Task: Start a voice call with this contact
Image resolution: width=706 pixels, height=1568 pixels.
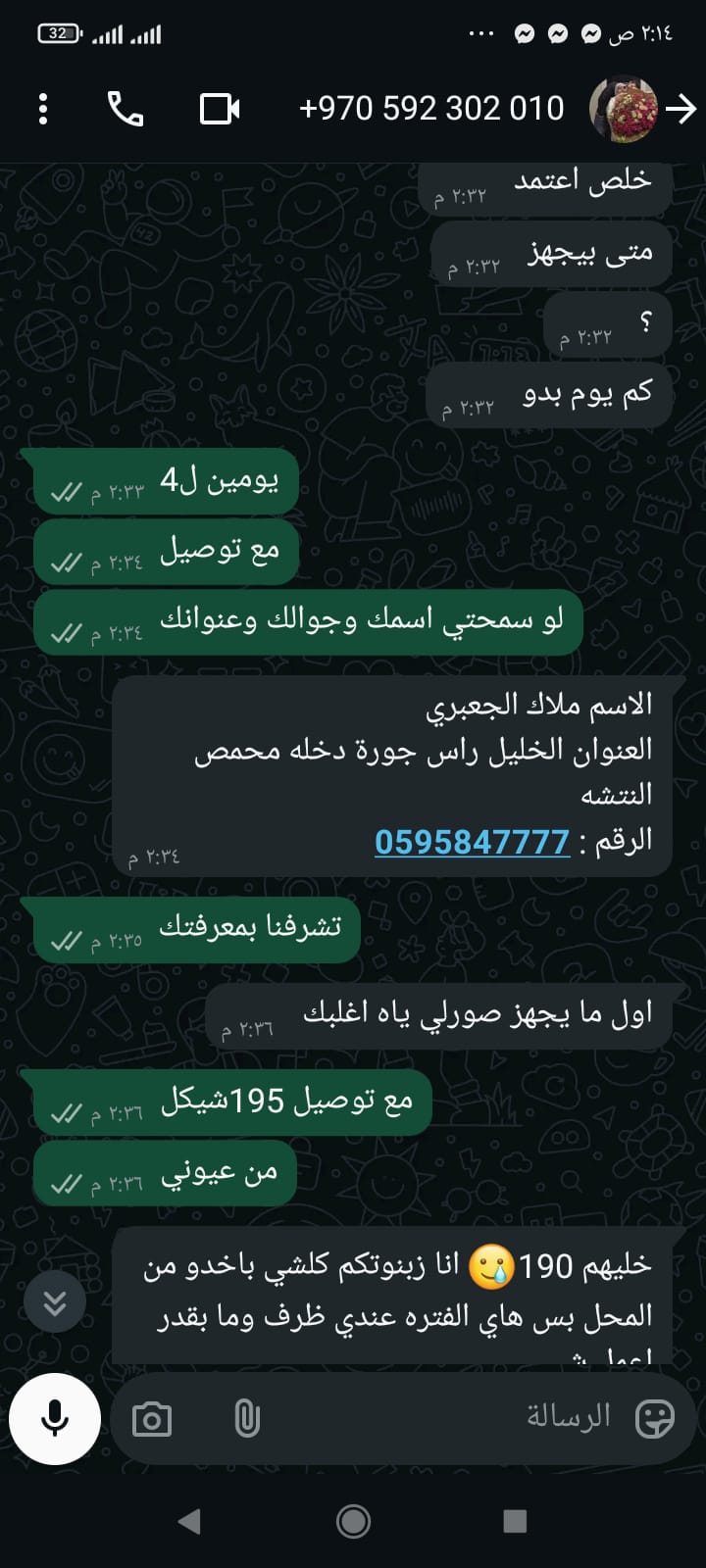Action: 126,109
